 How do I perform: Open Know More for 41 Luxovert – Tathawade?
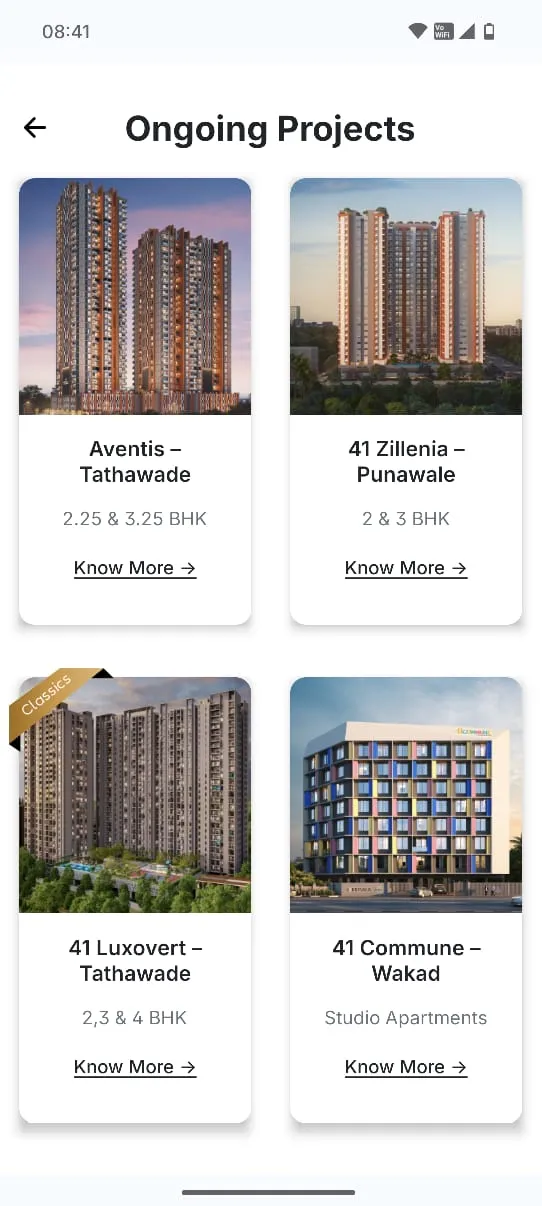135,1067
